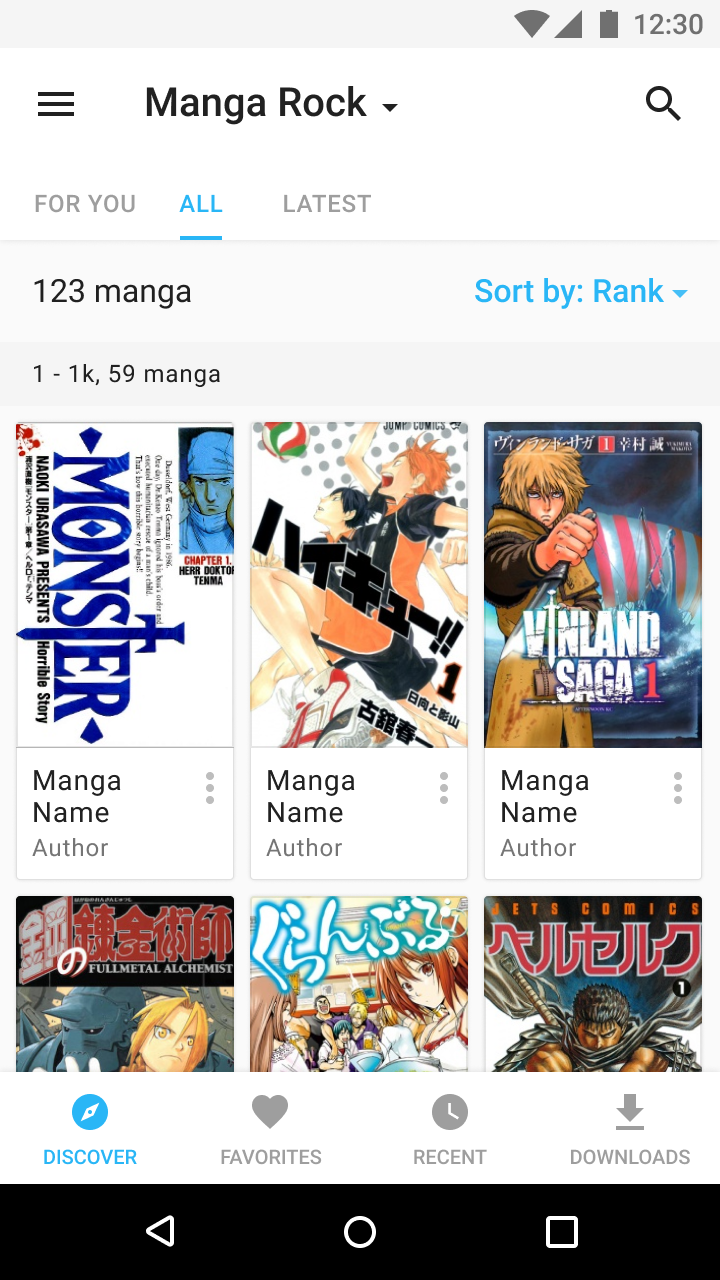720x1280 pixels.
Task: Select the All tab
Action: (201, 204)
